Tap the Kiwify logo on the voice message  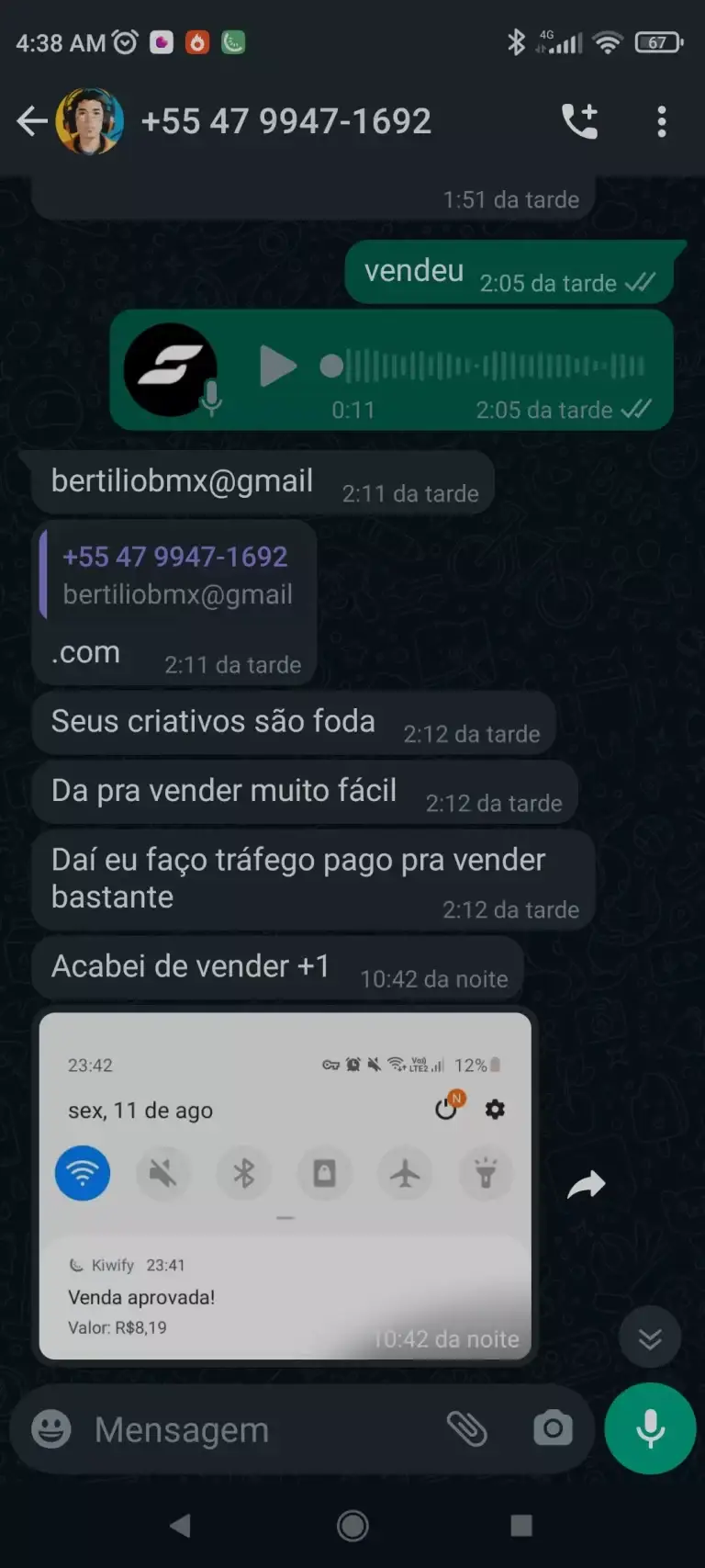pyautogui.click(x=171, y=366)
